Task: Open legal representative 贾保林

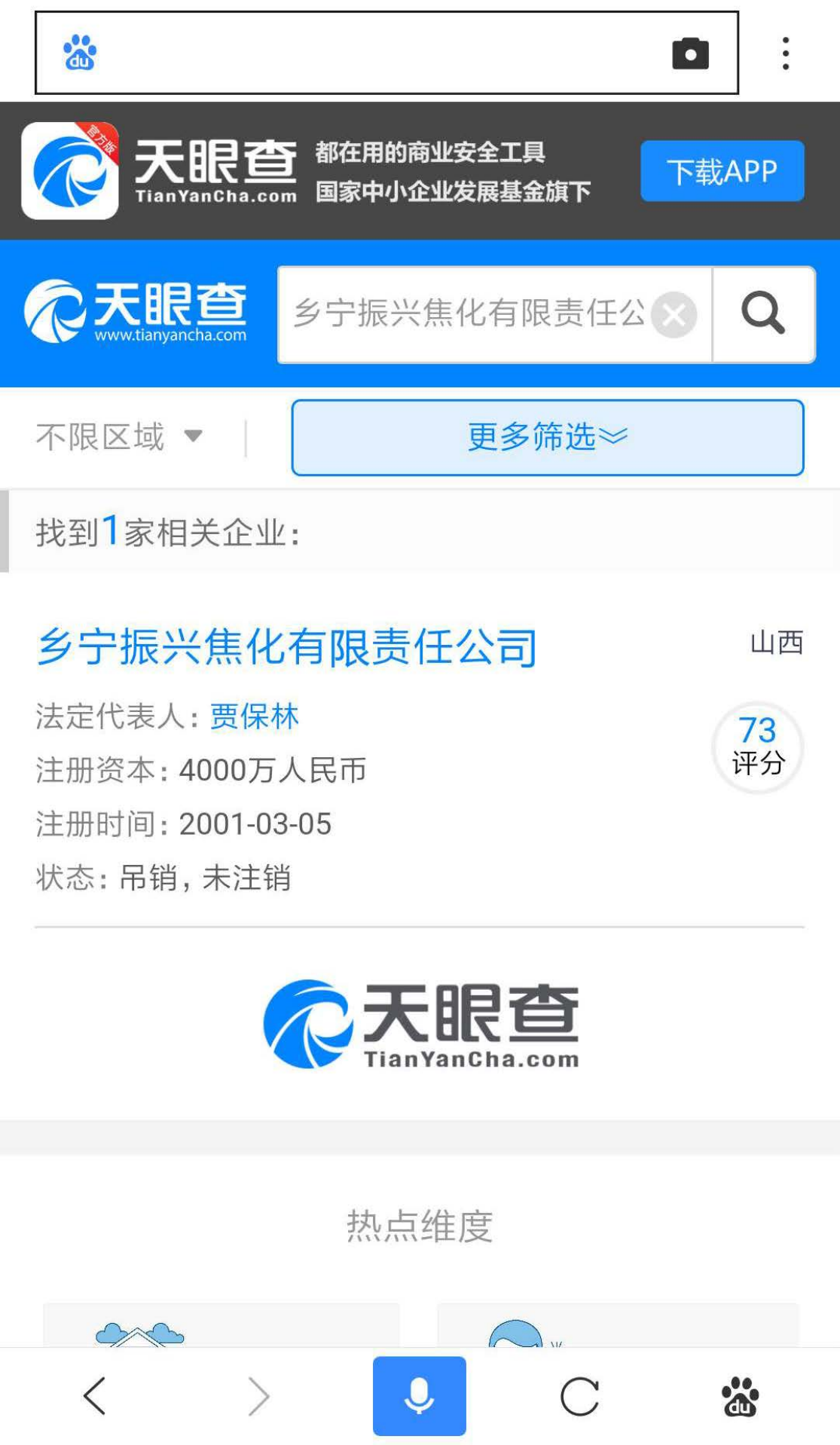Action: pos(254,716)
